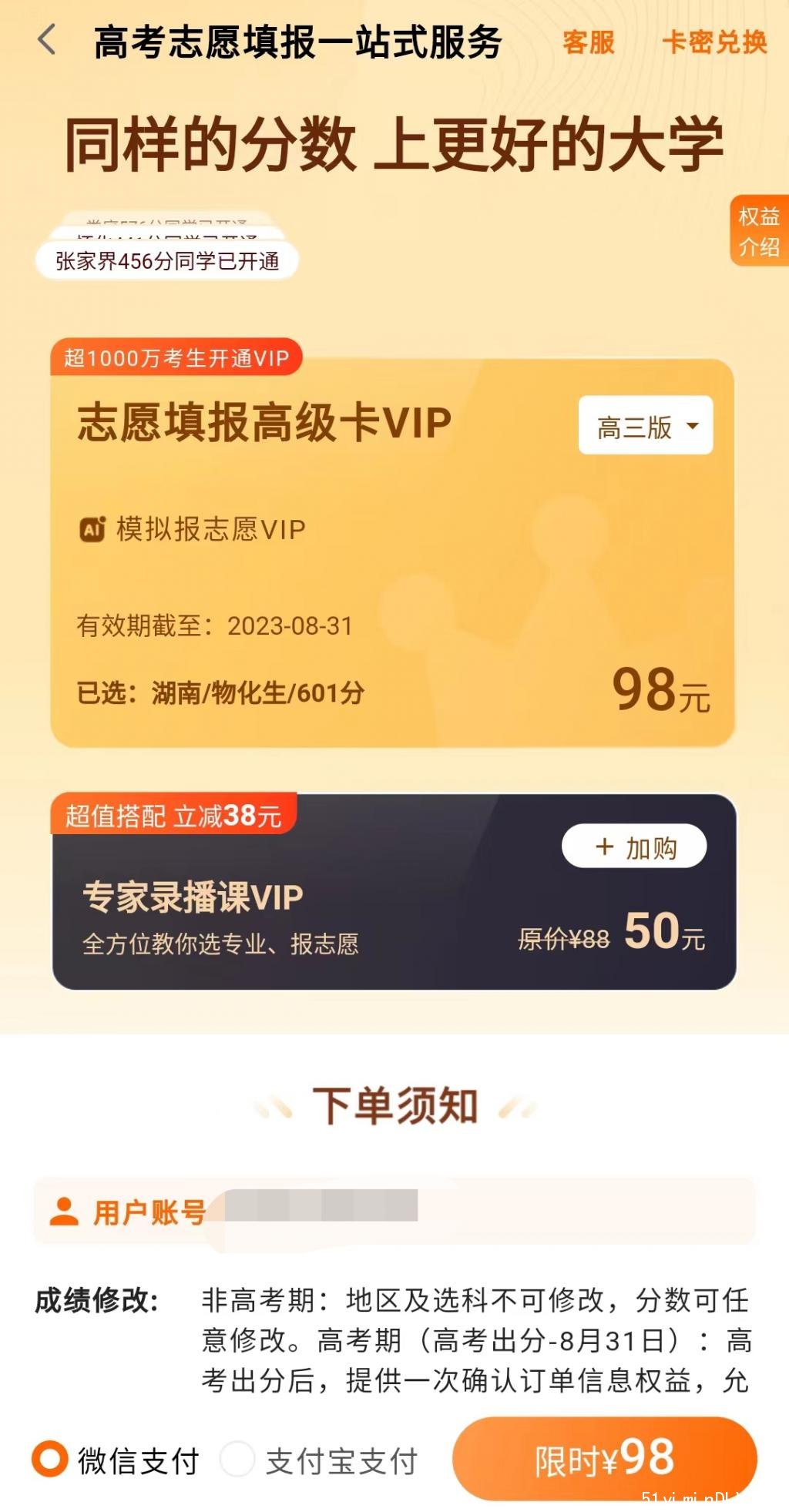The height and width of the screenshot is (1512, 789).
Task: Tap 加购 to add 专家录播课VIP
Action: pos(634,847)
